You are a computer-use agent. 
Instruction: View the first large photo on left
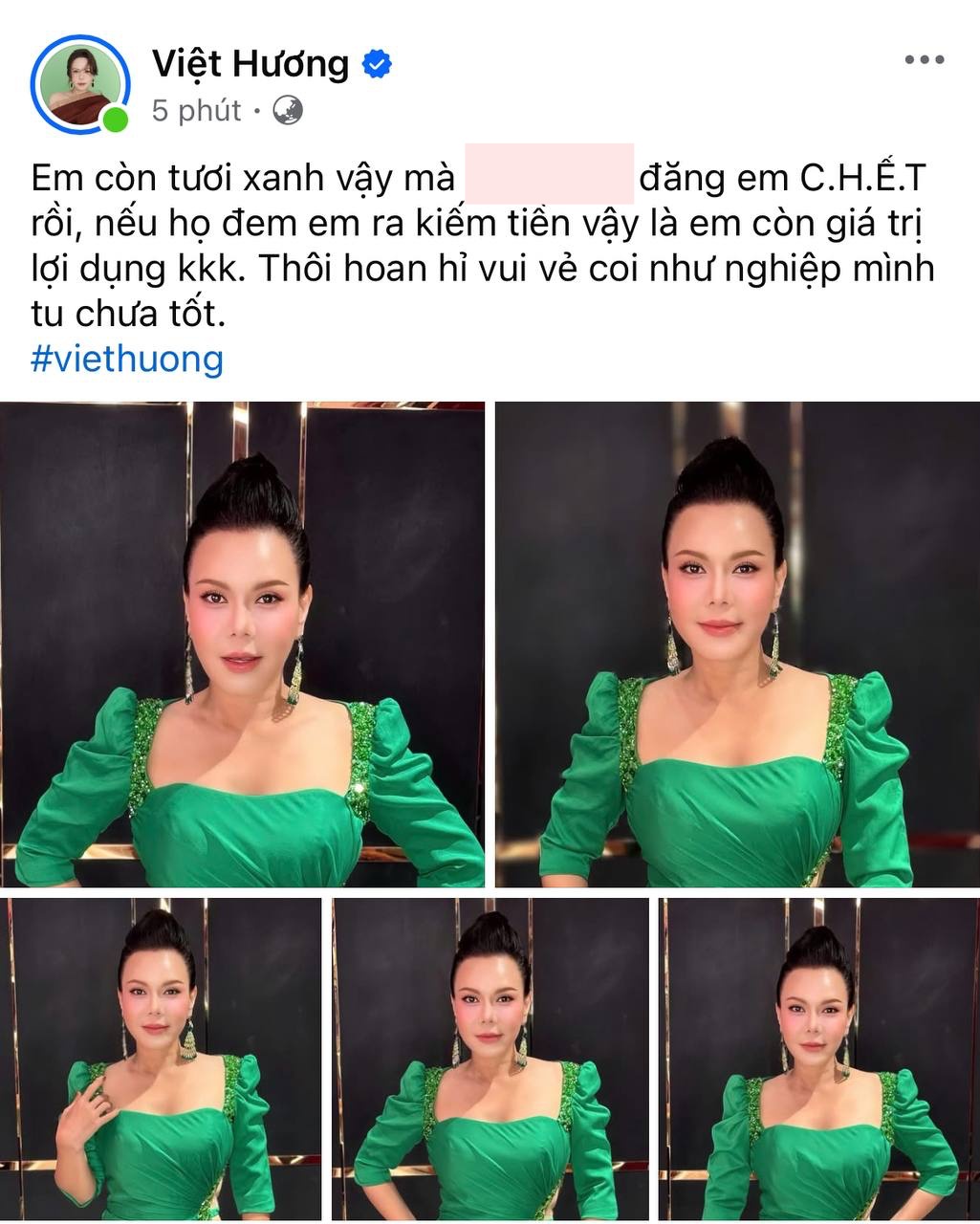pyautogui.click(x=242, y=644)
